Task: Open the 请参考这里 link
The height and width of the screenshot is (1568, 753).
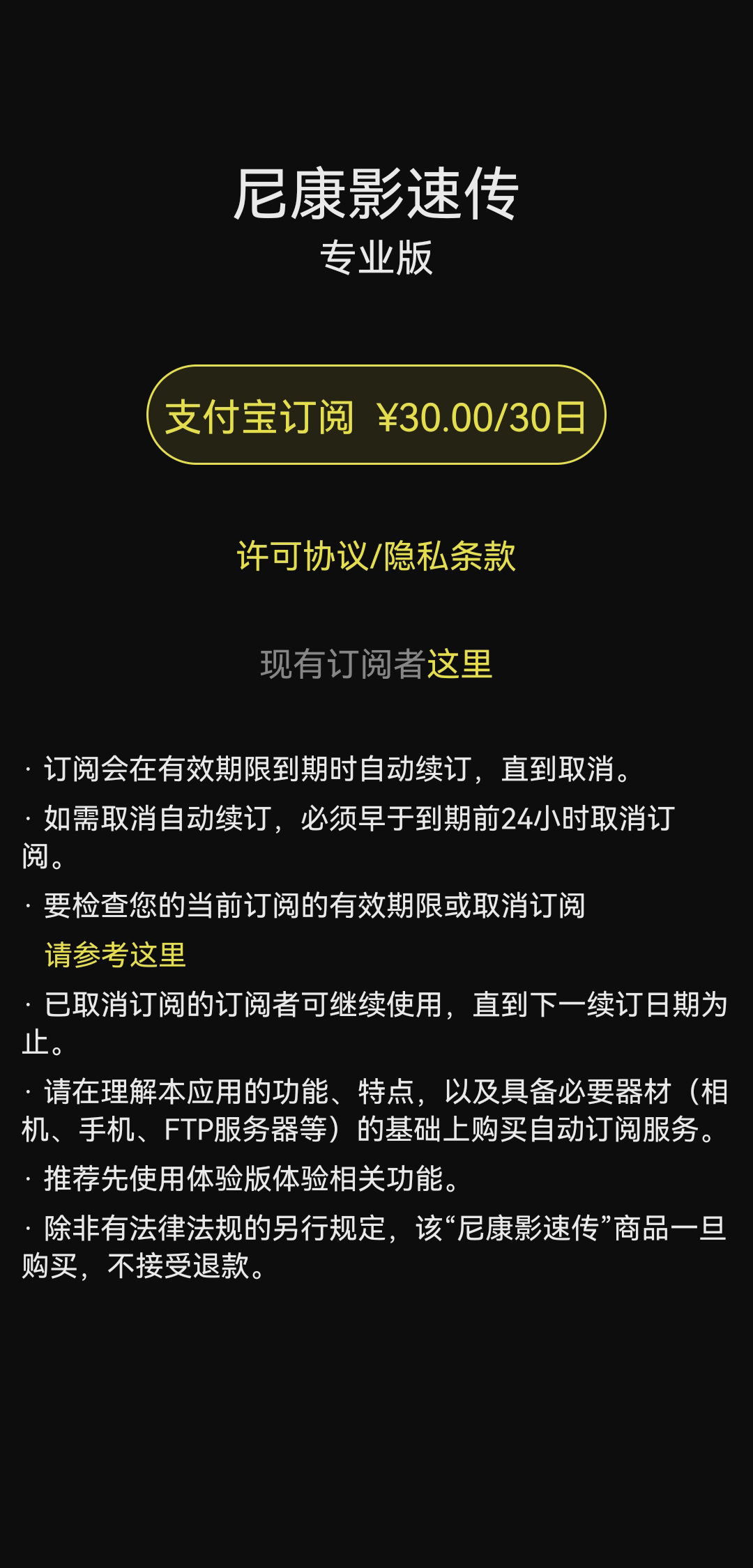Action: pos(116,955)
